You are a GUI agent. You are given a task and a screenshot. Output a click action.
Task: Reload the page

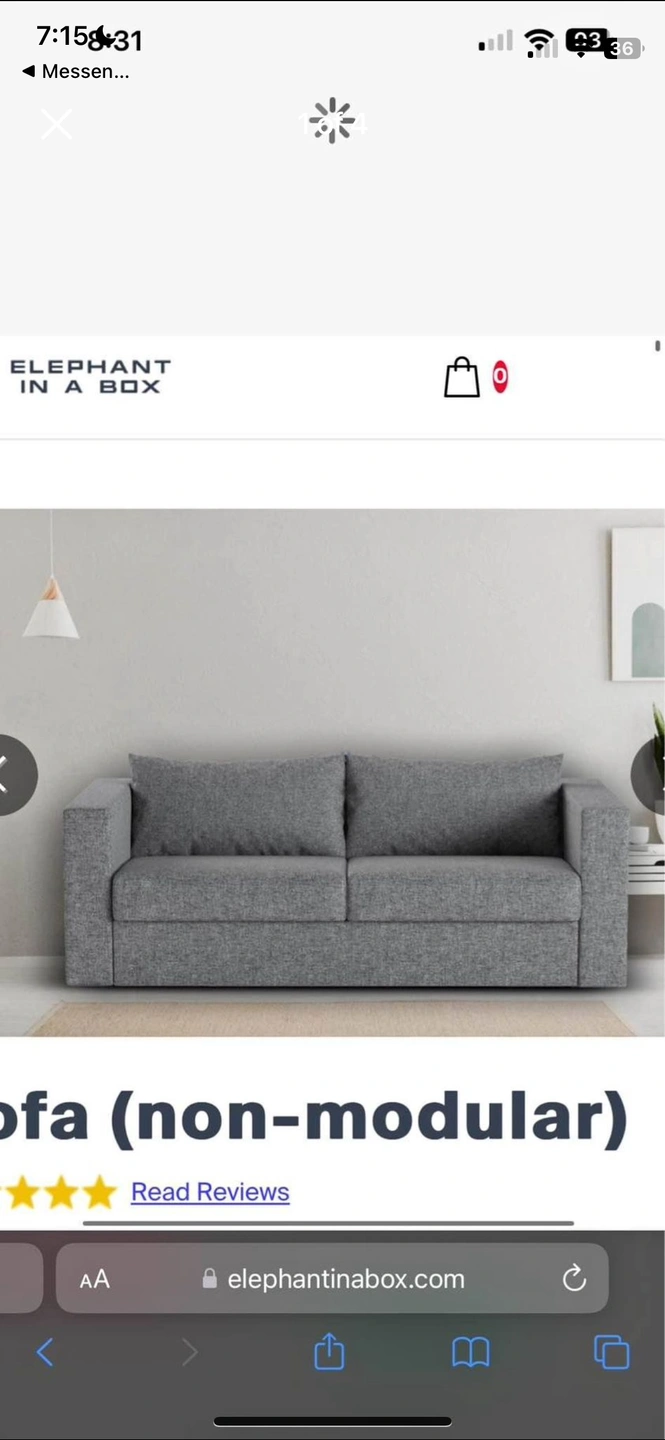point(574,1278)
